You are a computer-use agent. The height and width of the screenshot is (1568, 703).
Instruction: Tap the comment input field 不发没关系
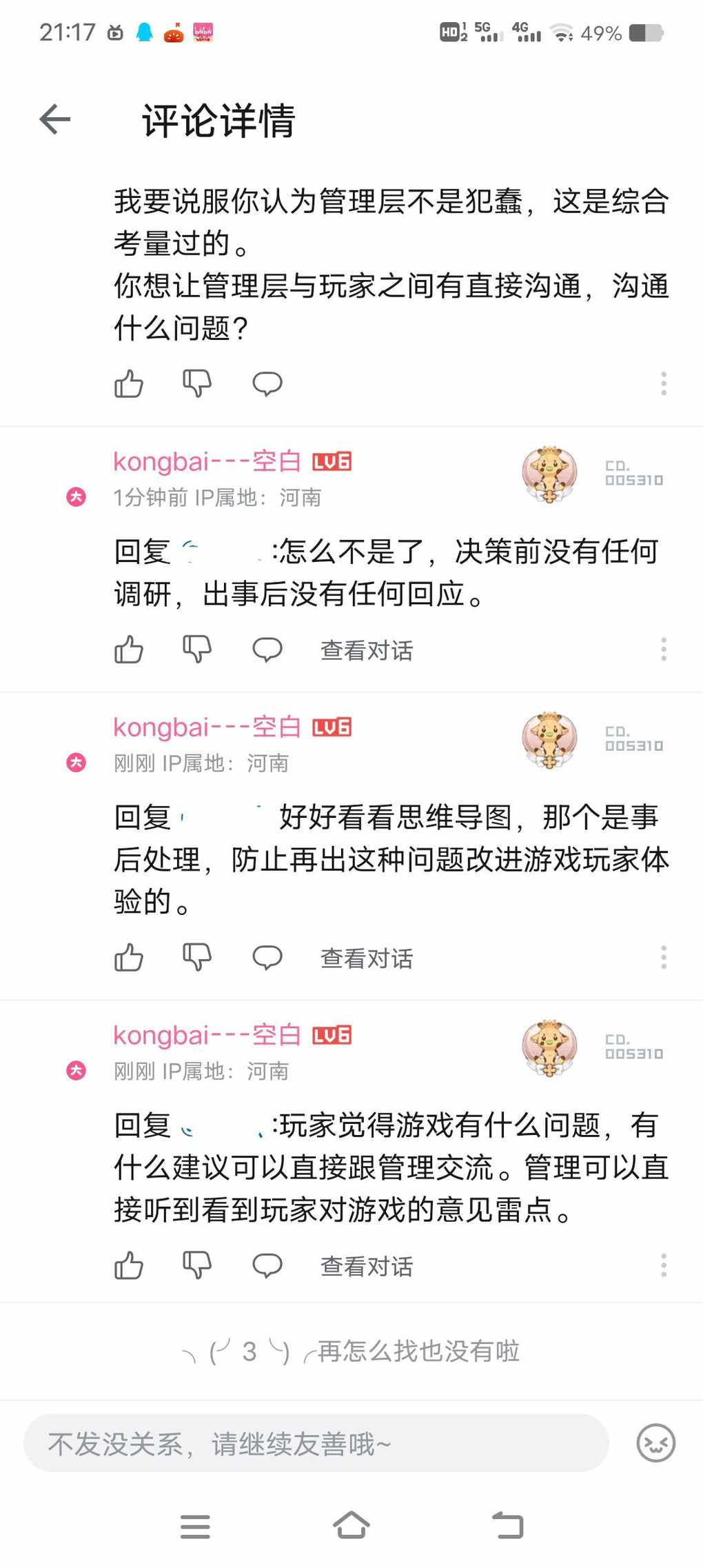click(316, 1443)
